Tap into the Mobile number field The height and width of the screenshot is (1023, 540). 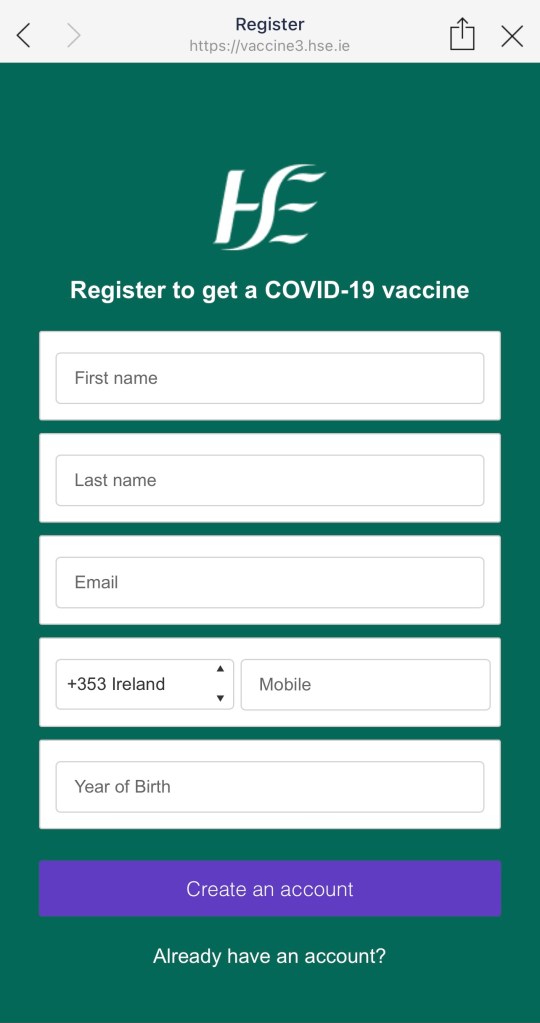click(365, 684)
